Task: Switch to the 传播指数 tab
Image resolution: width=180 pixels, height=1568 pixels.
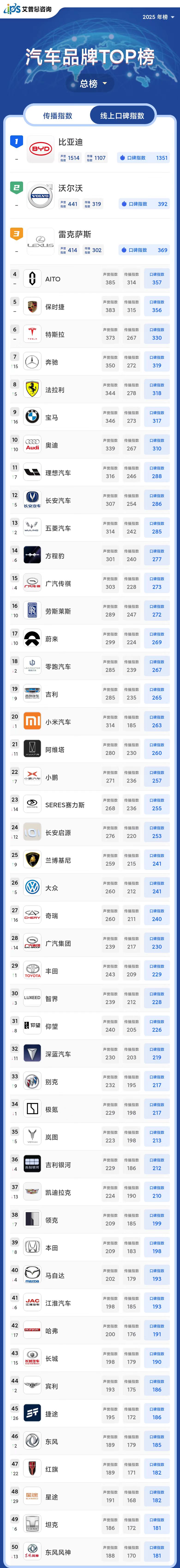Action: (x=58, y=116)
